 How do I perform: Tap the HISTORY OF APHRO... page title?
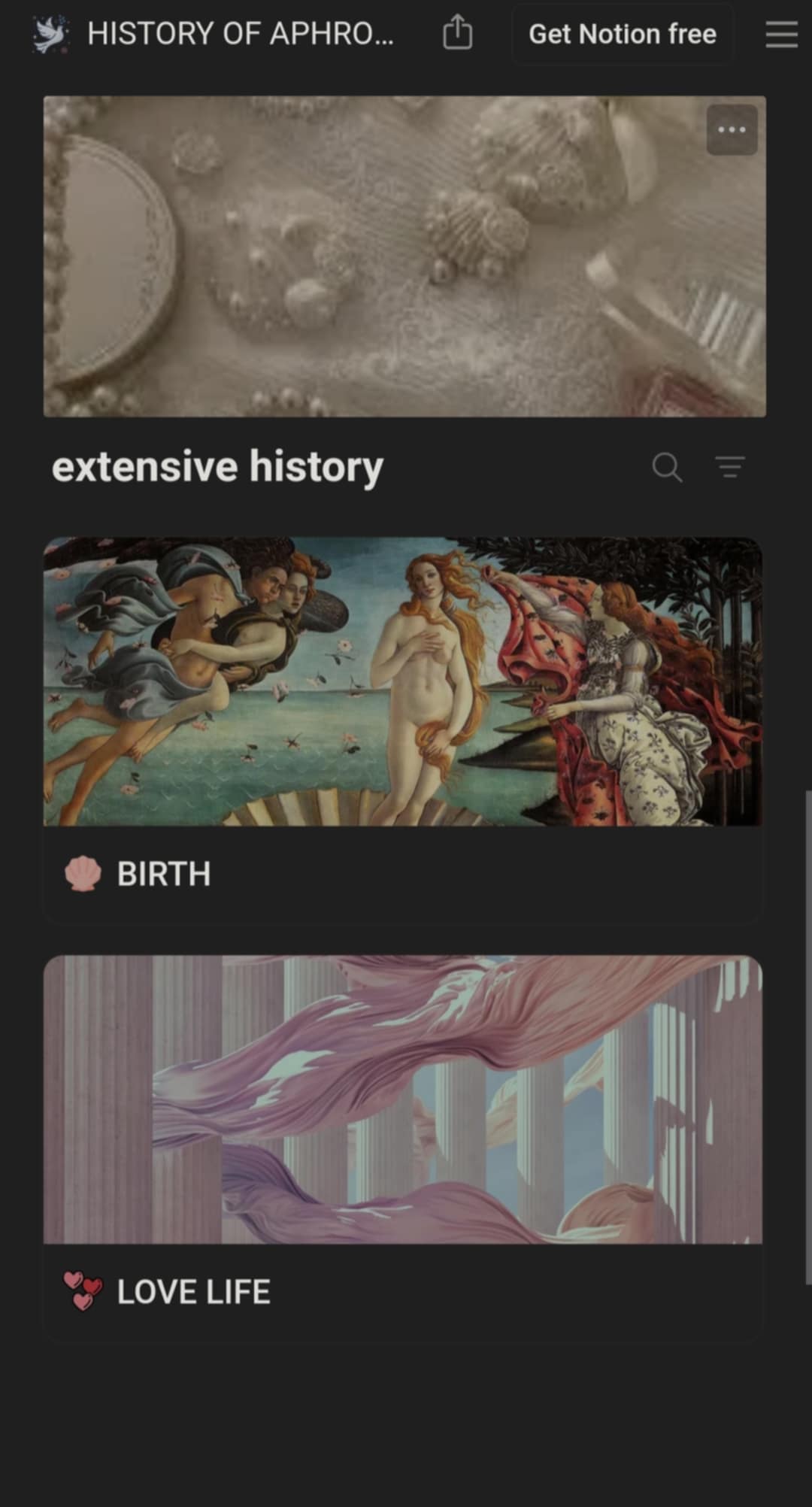[239, 34]
